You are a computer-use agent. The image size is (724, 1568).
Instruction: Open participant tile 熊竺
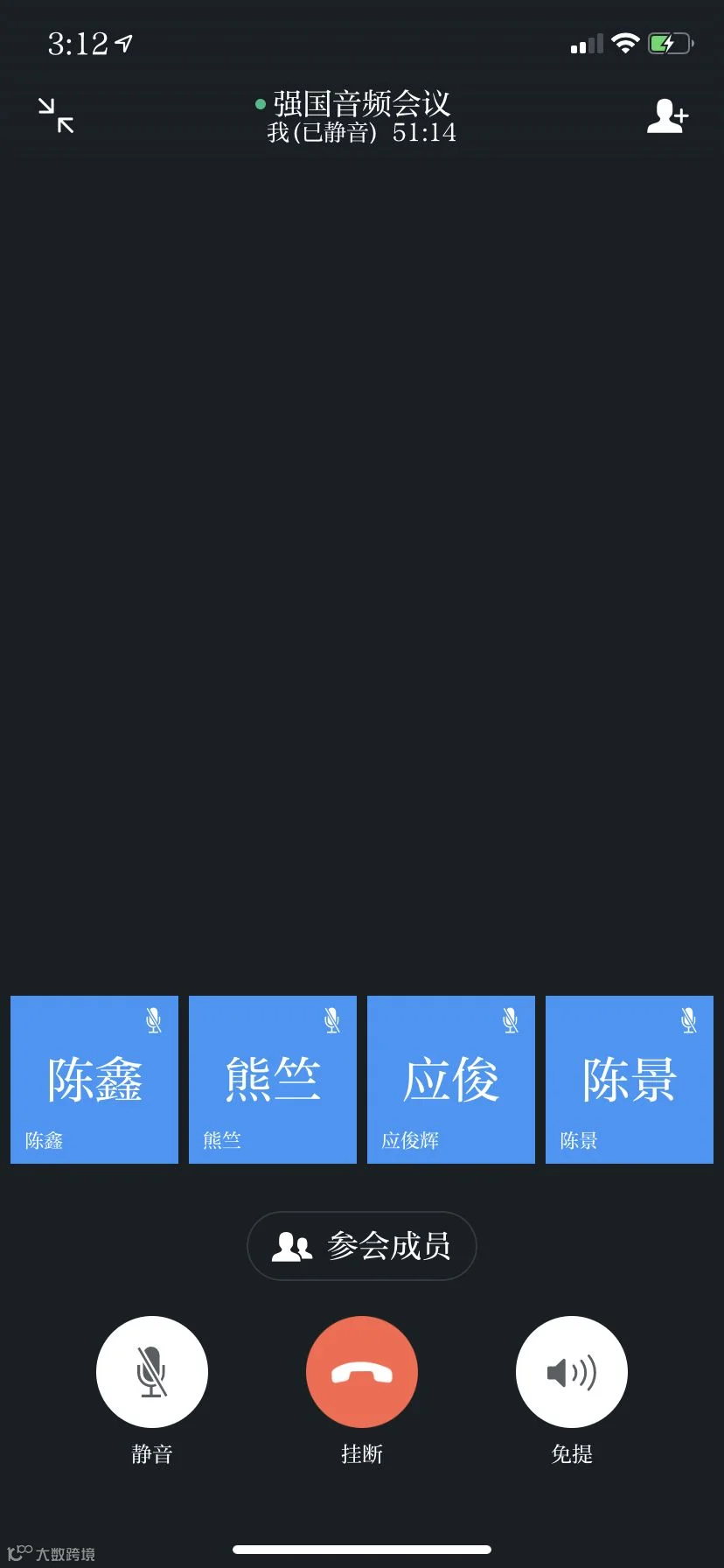tap(273, 1080)
